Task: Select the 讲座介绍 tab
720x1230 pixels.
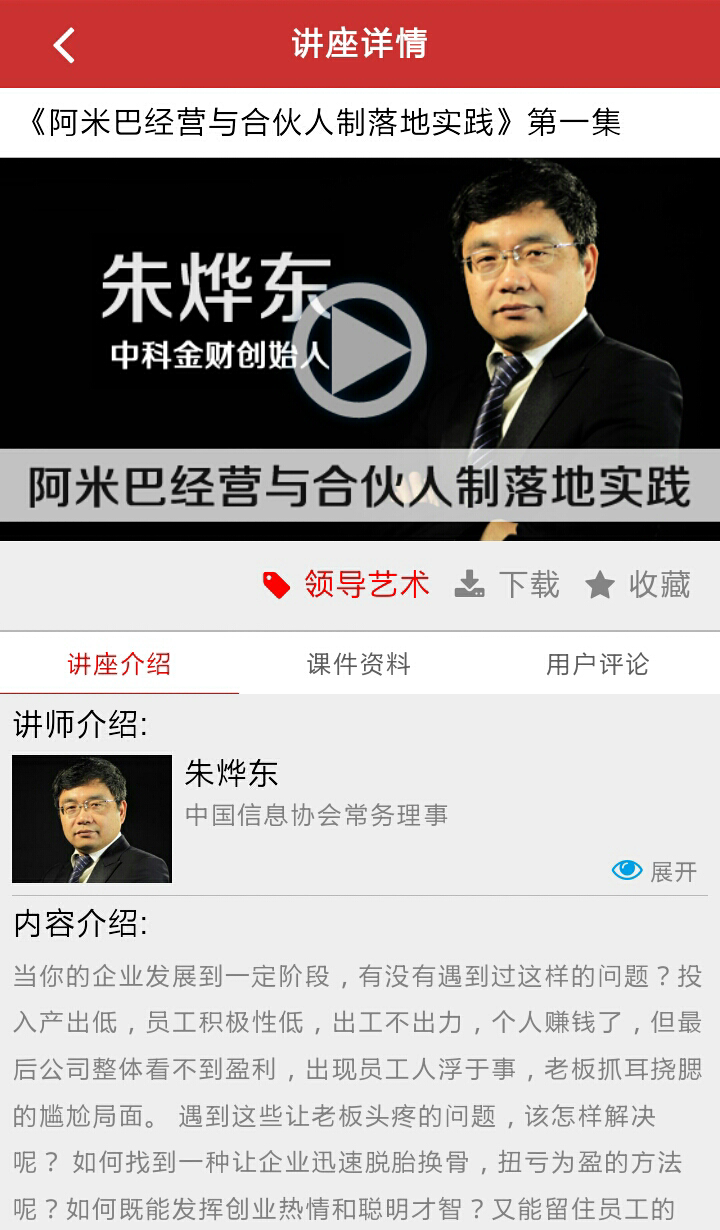Action: tap(120, 662)
